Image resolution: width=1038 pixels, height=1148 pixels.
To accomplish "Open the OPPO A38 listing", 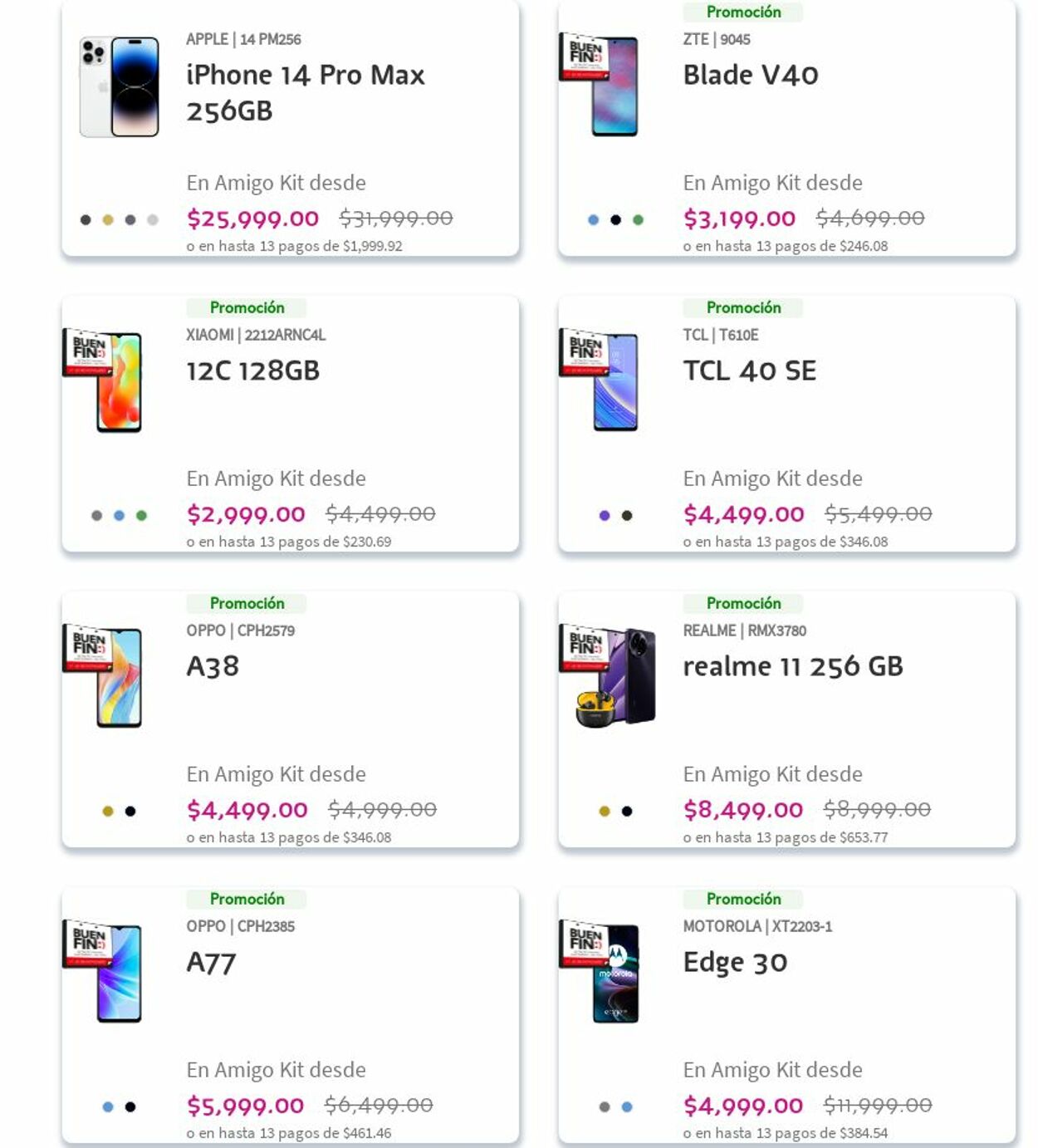I will (x=213, y=666).
